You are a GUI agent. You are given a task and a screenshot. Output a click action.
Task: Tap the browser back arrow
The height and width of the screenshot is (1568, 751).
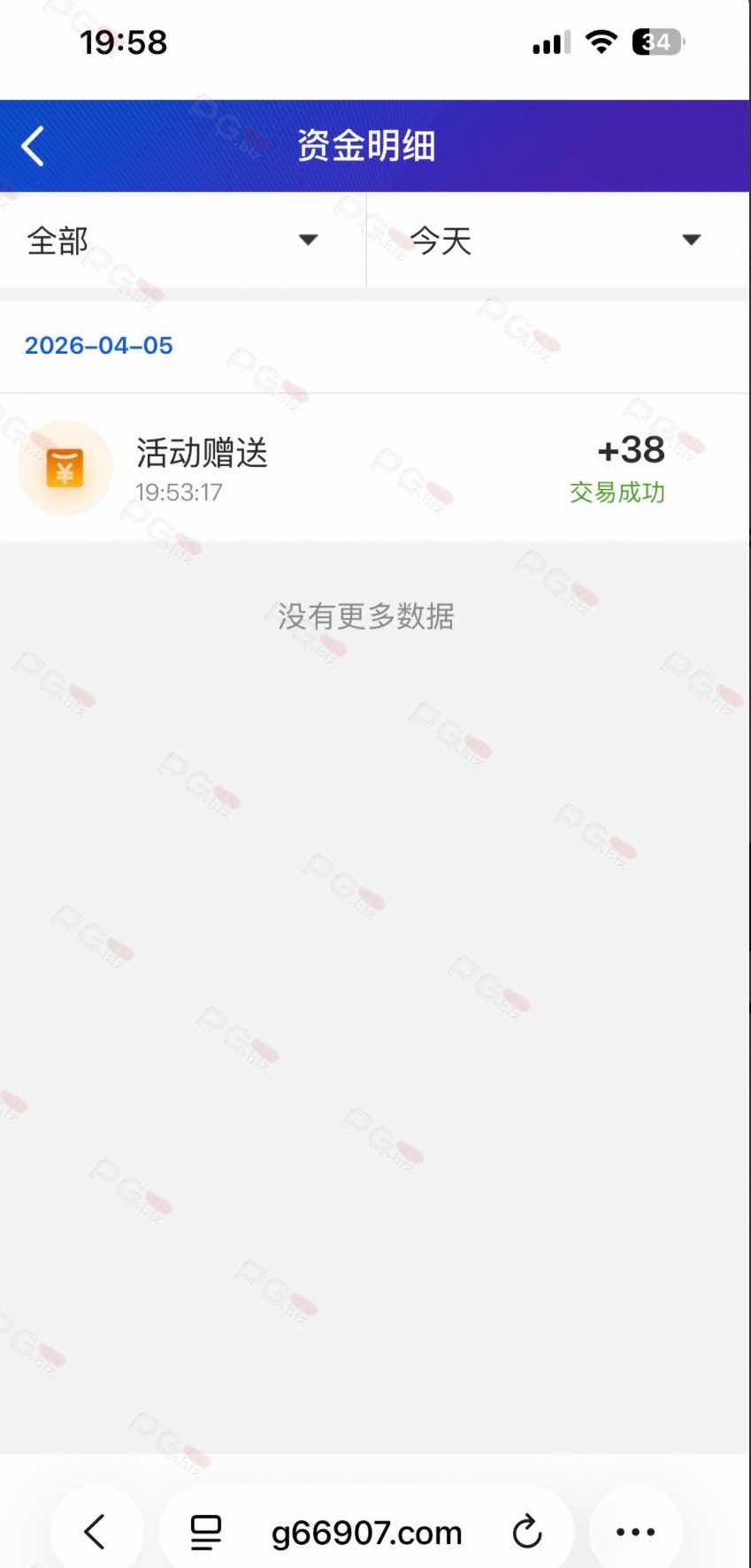tap(96, 1532)
